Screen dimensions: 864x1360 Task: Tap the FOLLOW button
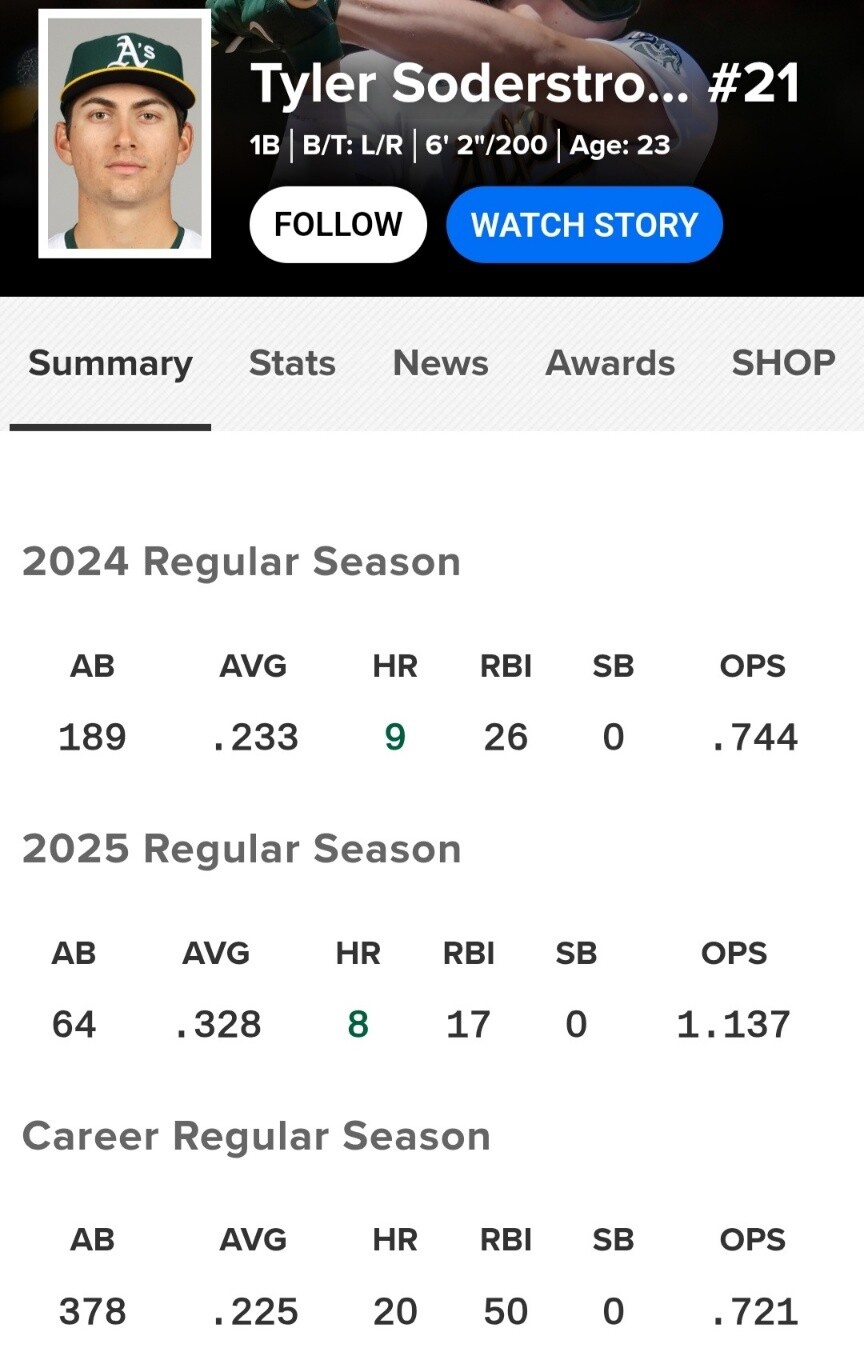338,224
